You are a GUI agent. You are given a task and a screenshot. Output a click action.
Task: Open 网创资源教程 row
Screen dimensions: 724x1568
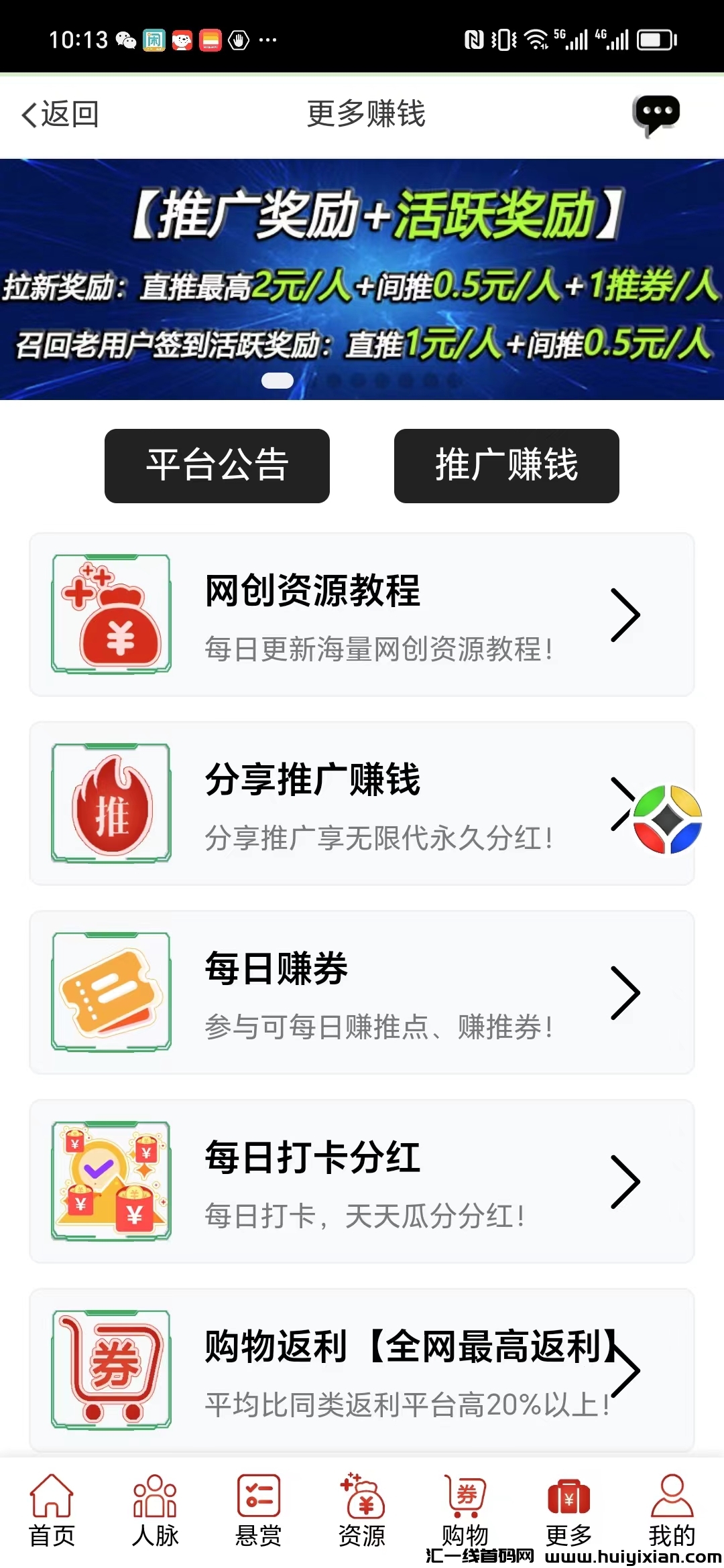pos(362,614)
